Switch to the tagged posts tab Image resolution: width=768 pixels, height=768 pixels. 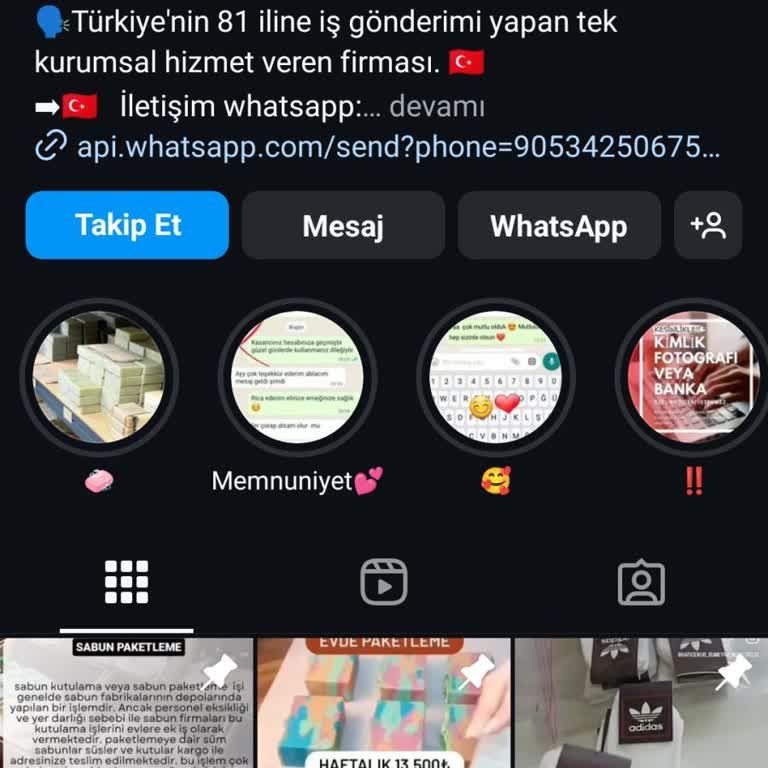pos(641,582)
